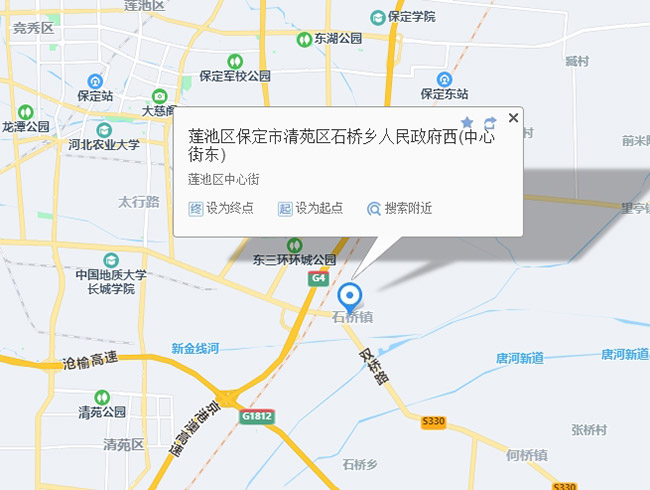650x490 pixels.
Task: Share this location via the arrow icon
Action: pos(490,123)
